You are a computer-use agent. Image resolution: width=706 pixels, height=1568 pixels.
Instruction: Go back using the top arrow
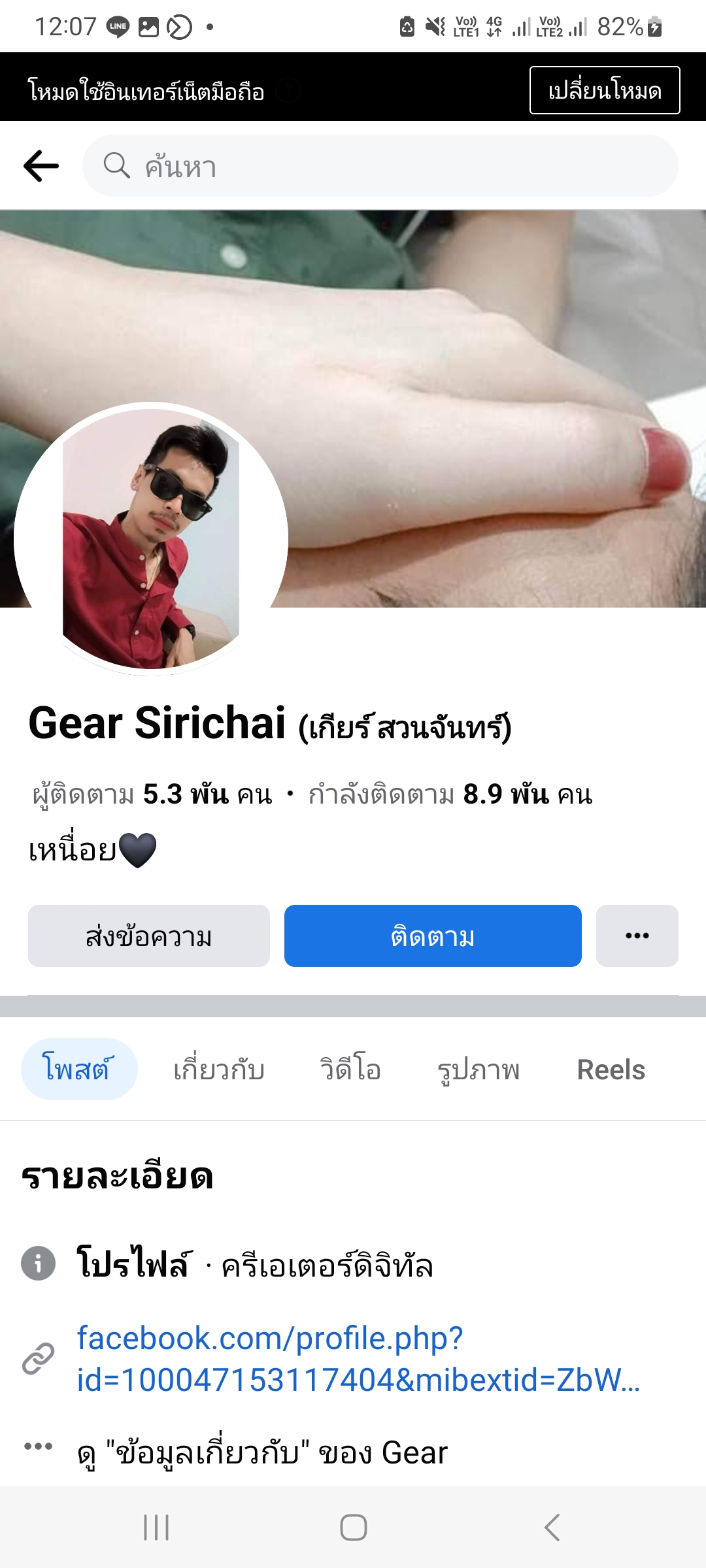[41, 166]
